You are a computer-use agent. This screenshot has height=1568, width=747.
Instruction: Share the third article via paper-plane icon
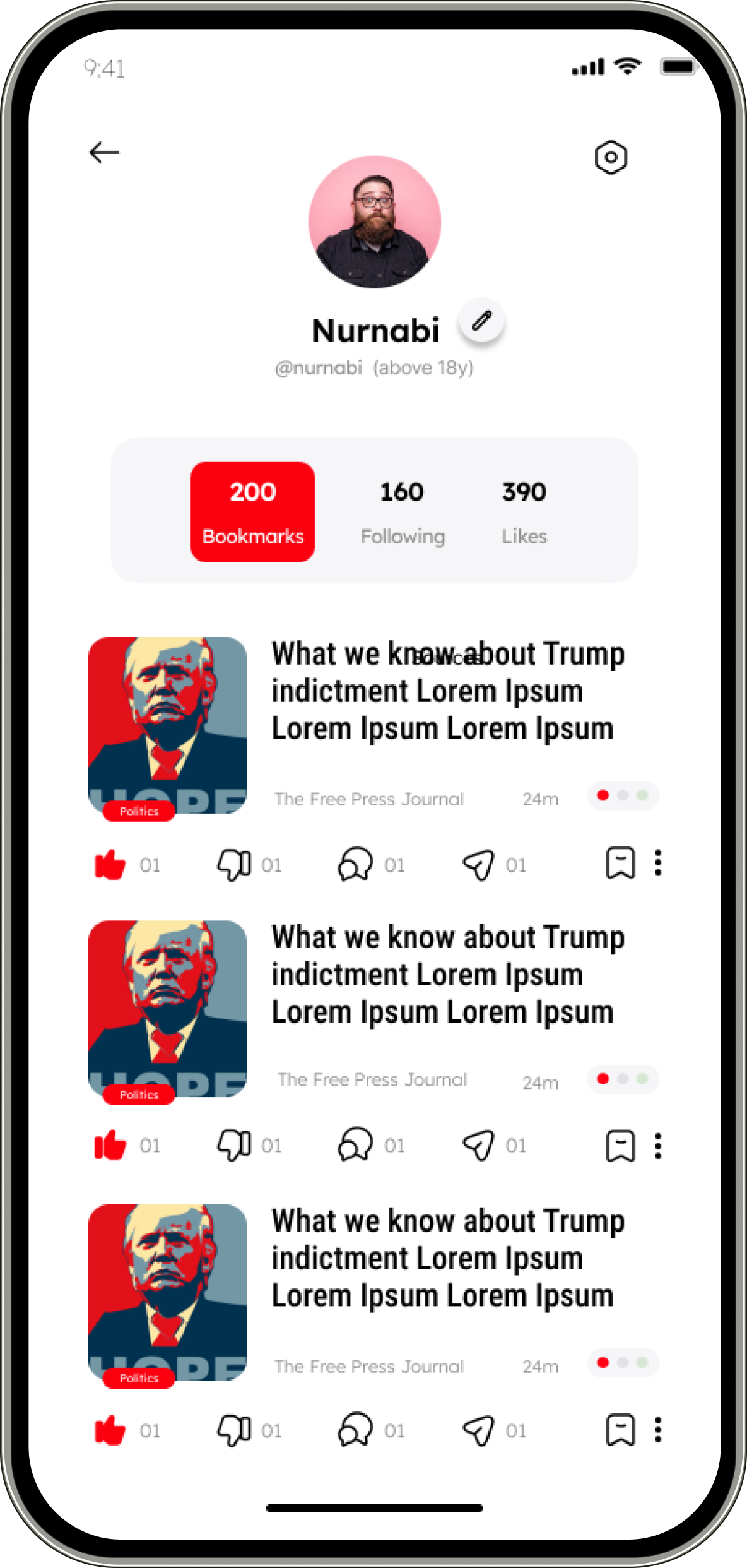(x=478, y=1430)
